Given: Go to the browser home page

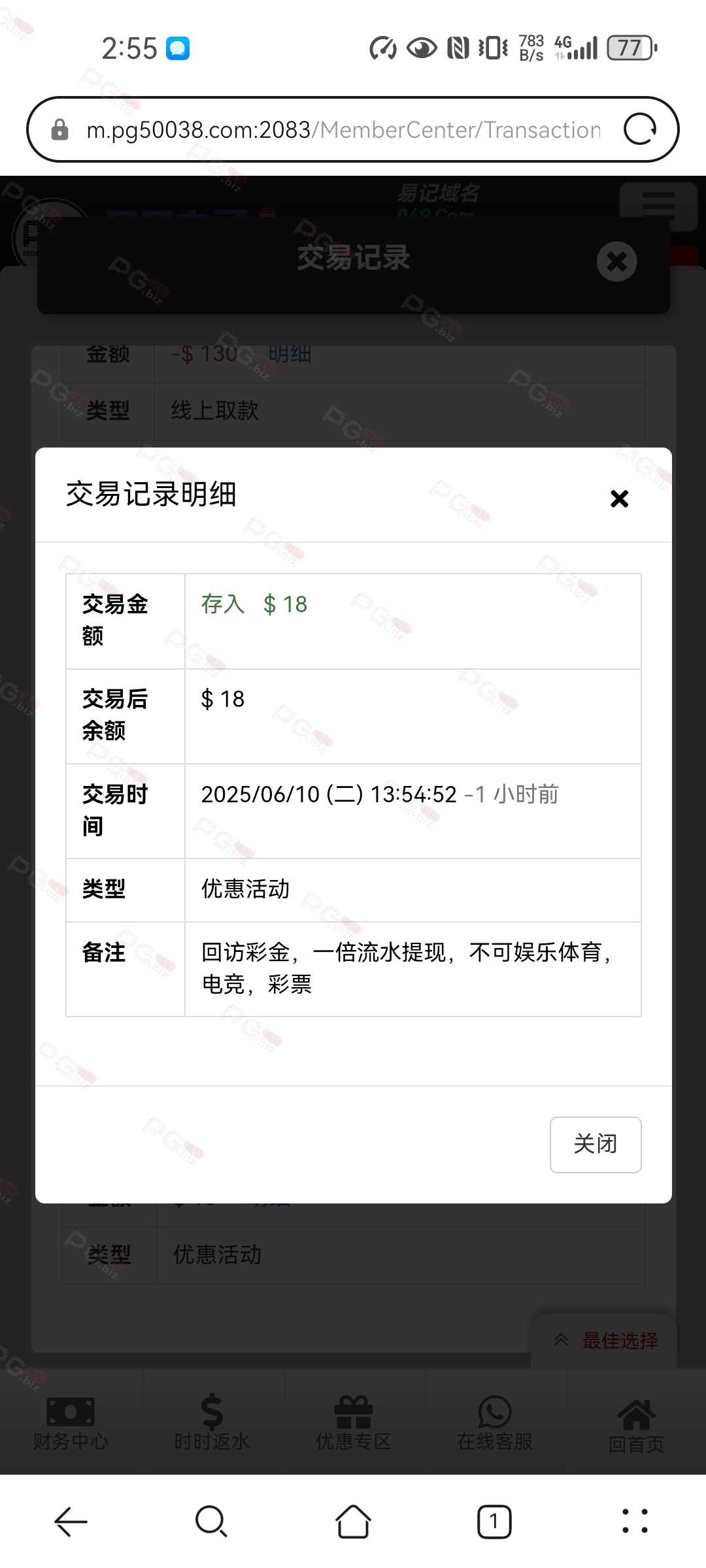Looking at the screenshot, I should pos(353,1522).
